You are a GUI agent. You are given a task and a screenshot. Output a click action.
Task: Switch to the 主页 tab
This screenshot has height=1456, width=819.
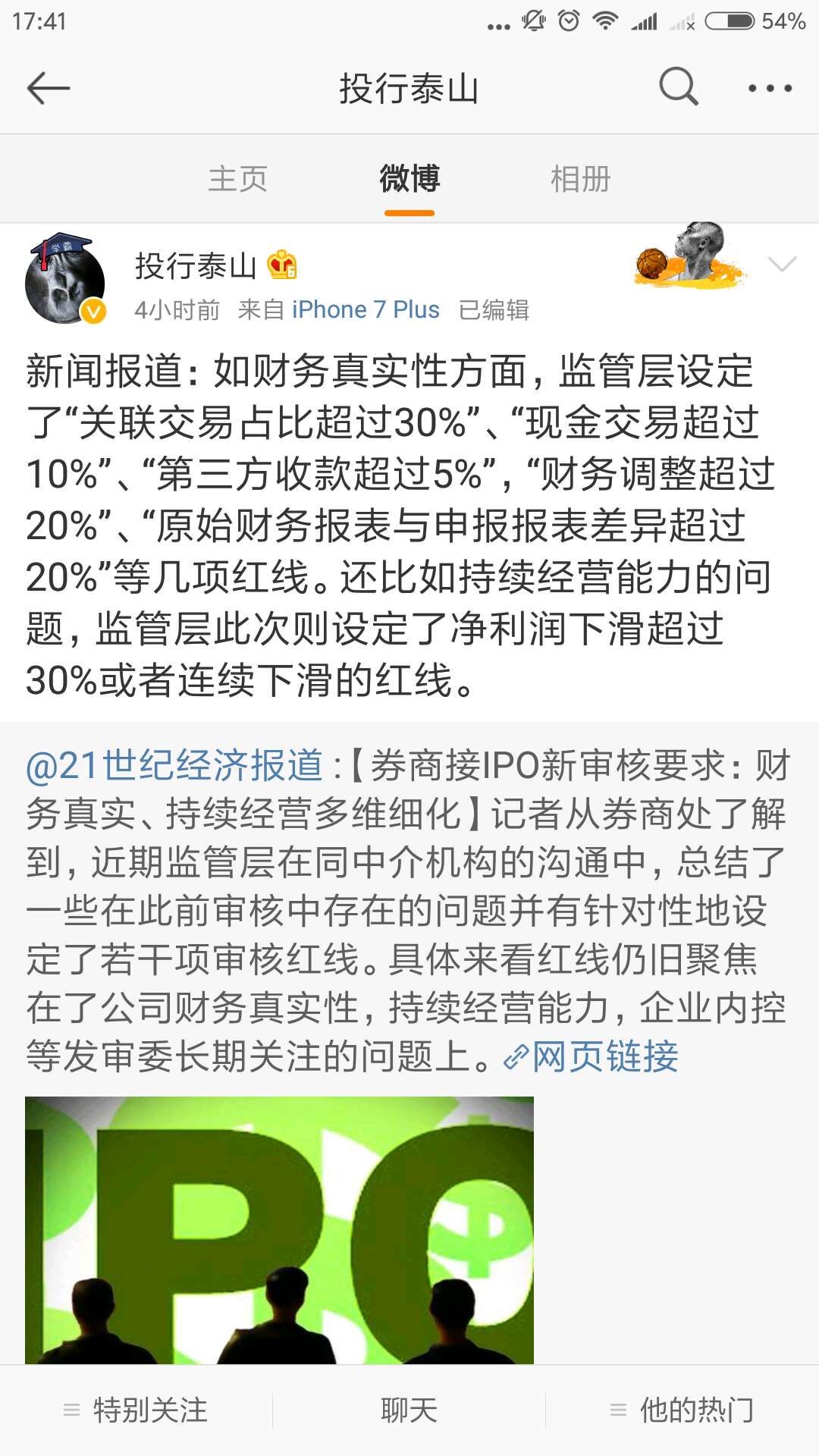click(237, 180)
